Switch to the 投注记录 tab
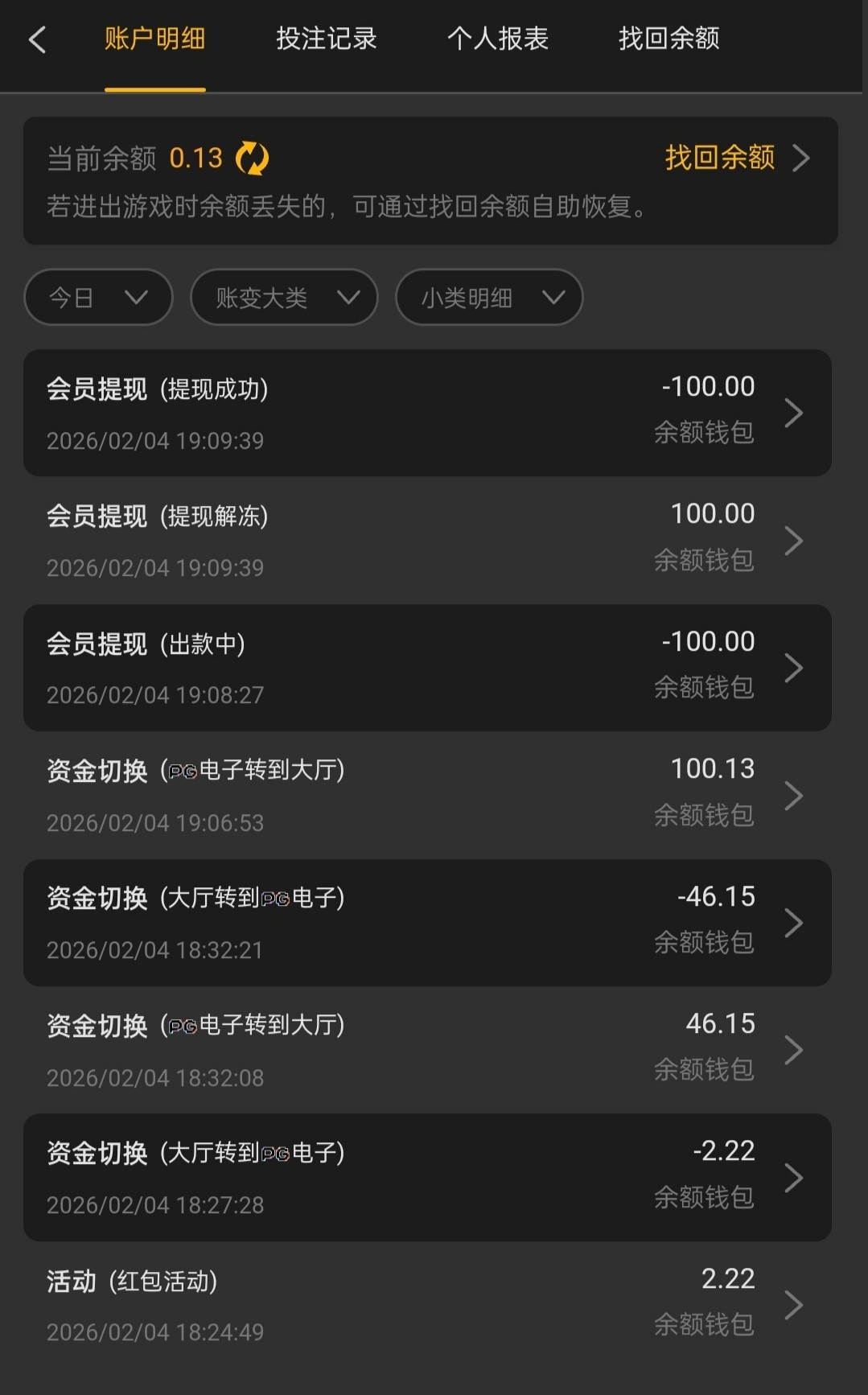The width and height of the screenshot is (868, 1395). [x=326, y=39]
